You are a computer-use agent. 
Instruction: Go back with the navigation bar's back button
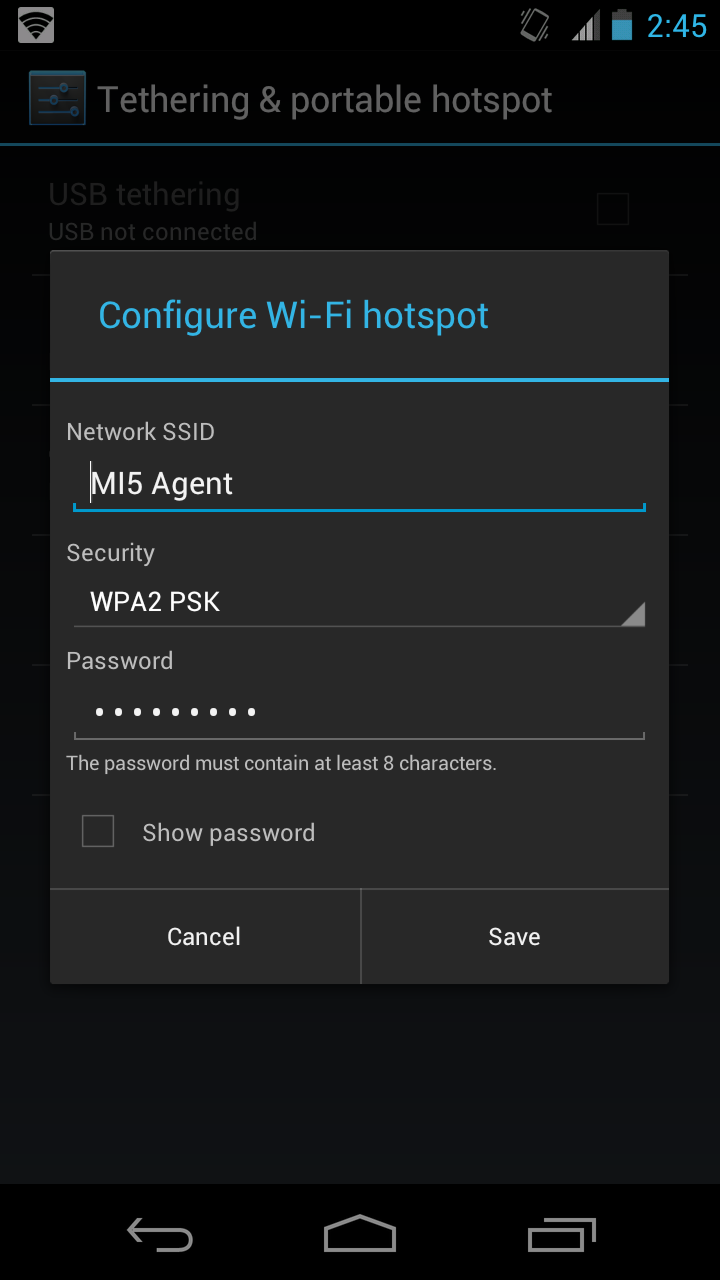160,1234
